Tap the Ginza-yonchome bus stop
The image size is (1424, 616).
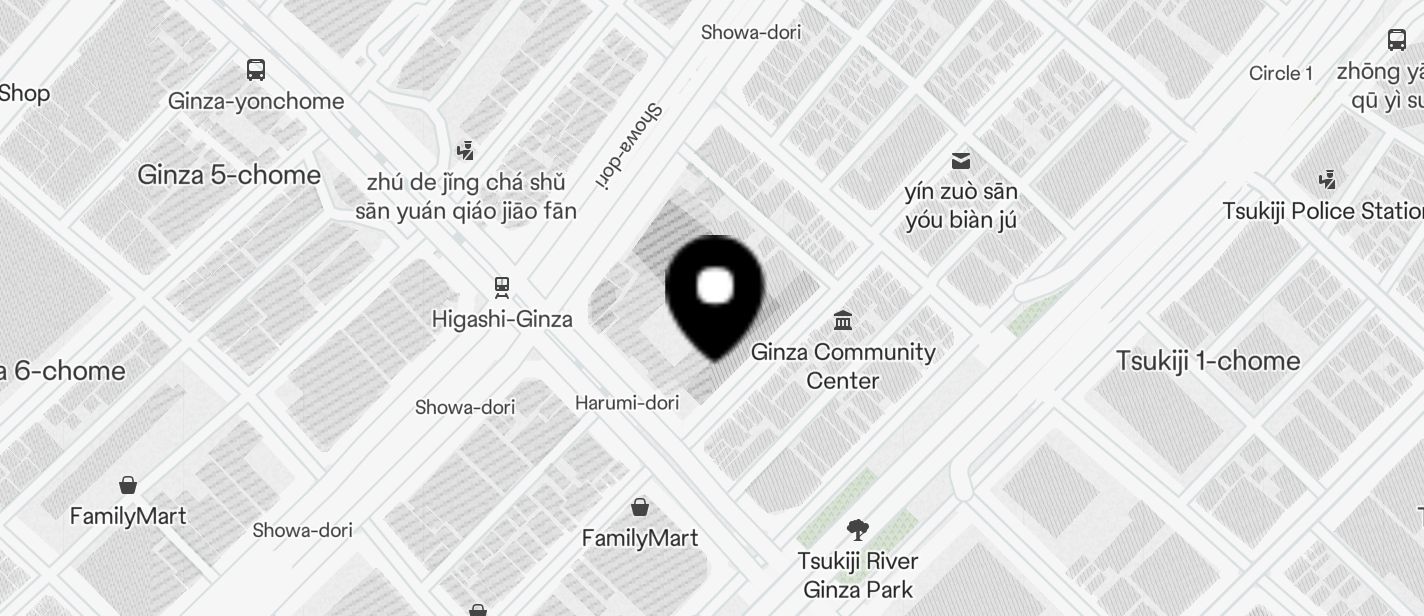tap(256, 70)
